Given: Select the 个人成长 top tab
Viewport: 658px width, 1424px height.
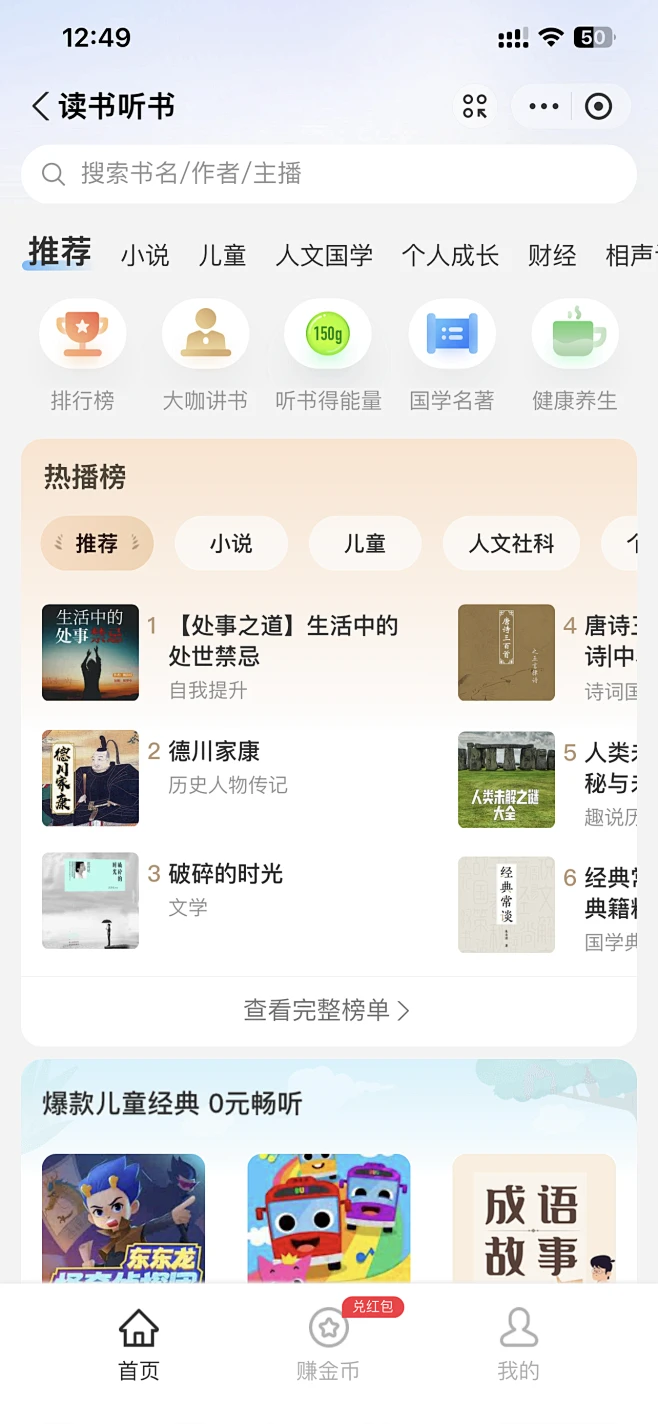Looking at the screenshot, I should 450,255.
